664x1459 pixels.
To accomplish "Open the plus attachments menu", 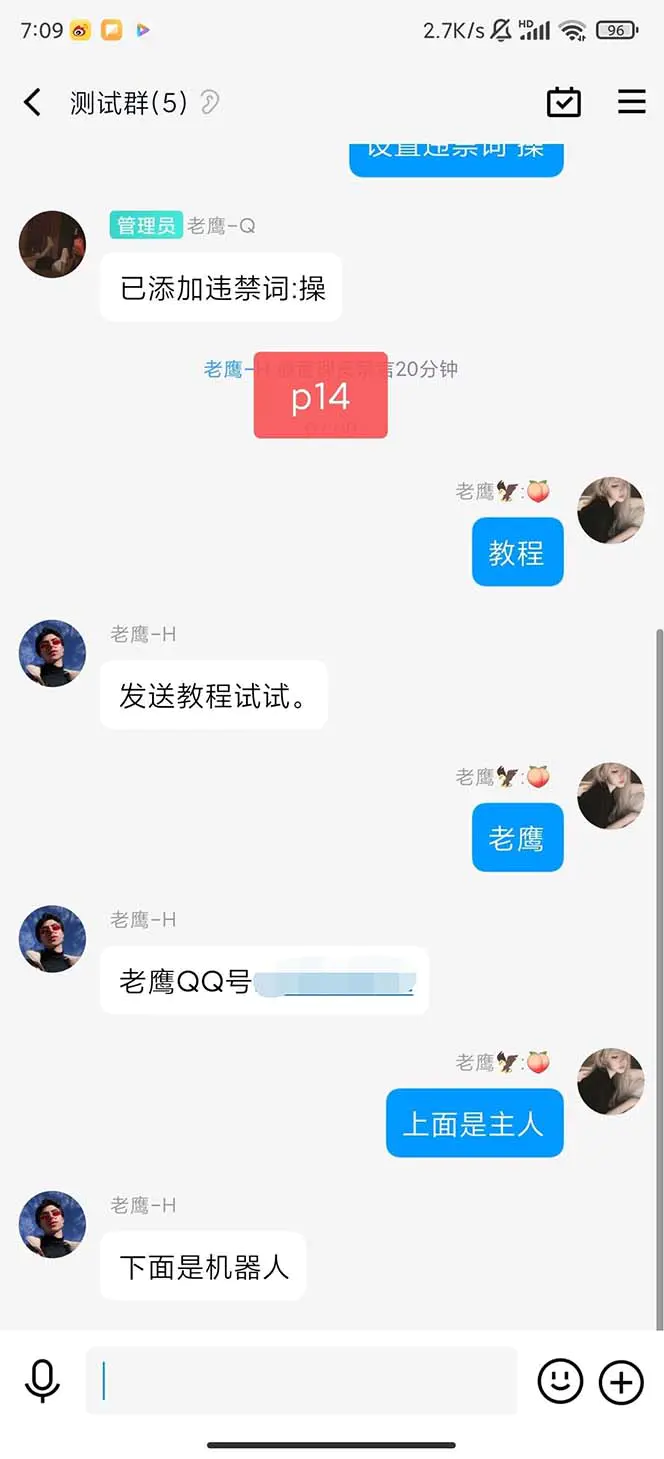I will click(x=621, y=1381).
